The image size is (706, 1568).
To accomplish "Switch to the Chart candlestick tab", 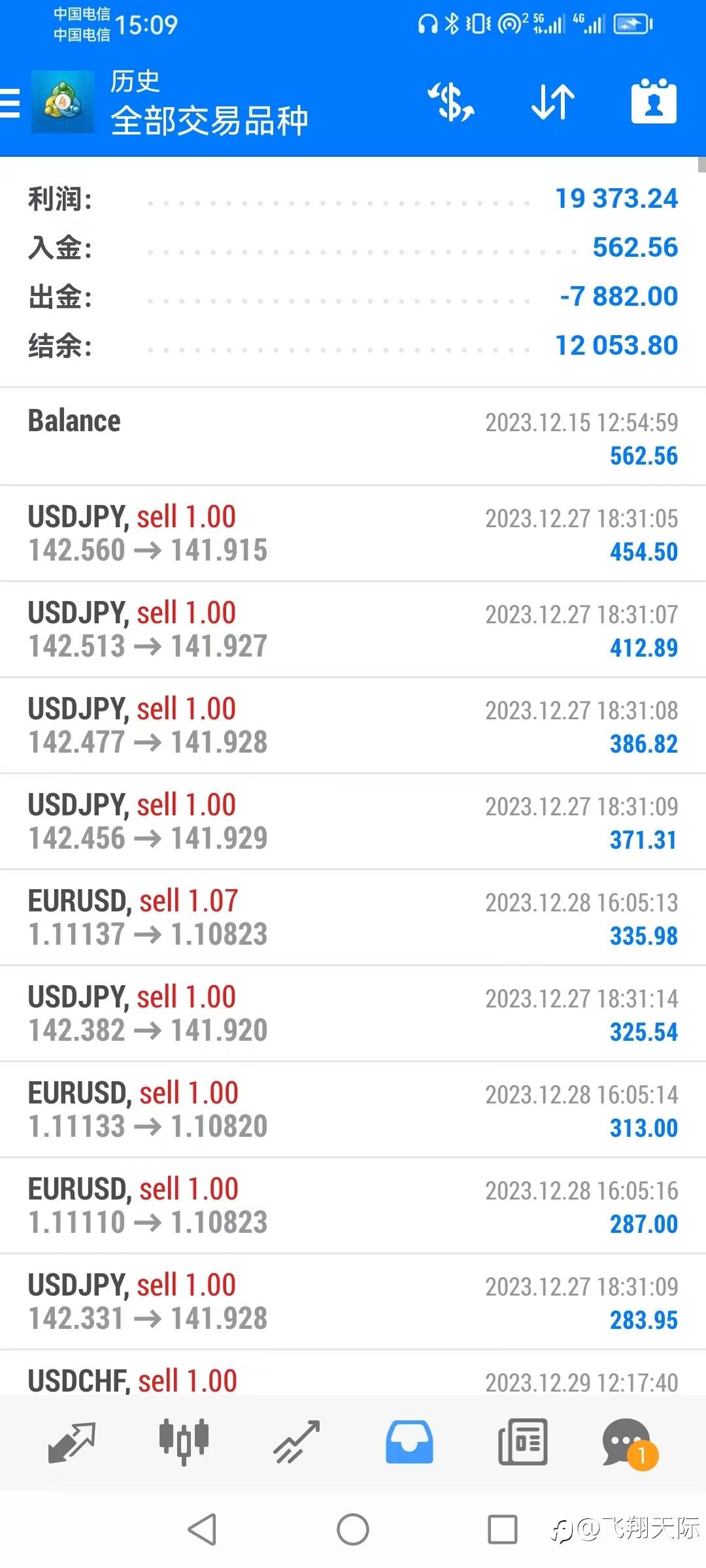I will coord(184,1441).
